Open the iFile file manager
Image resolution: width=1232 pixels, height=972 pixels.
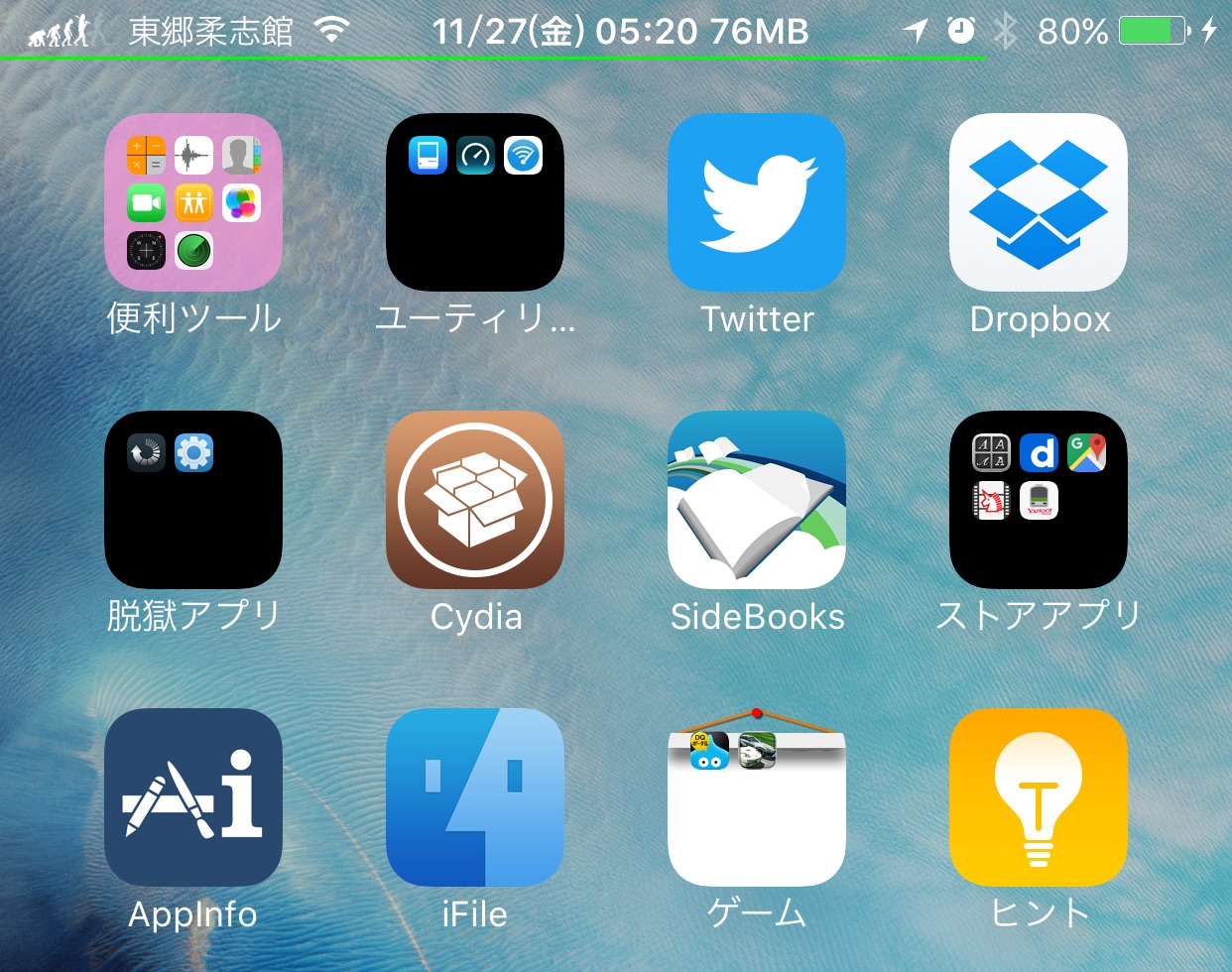[x=474, y=797]
